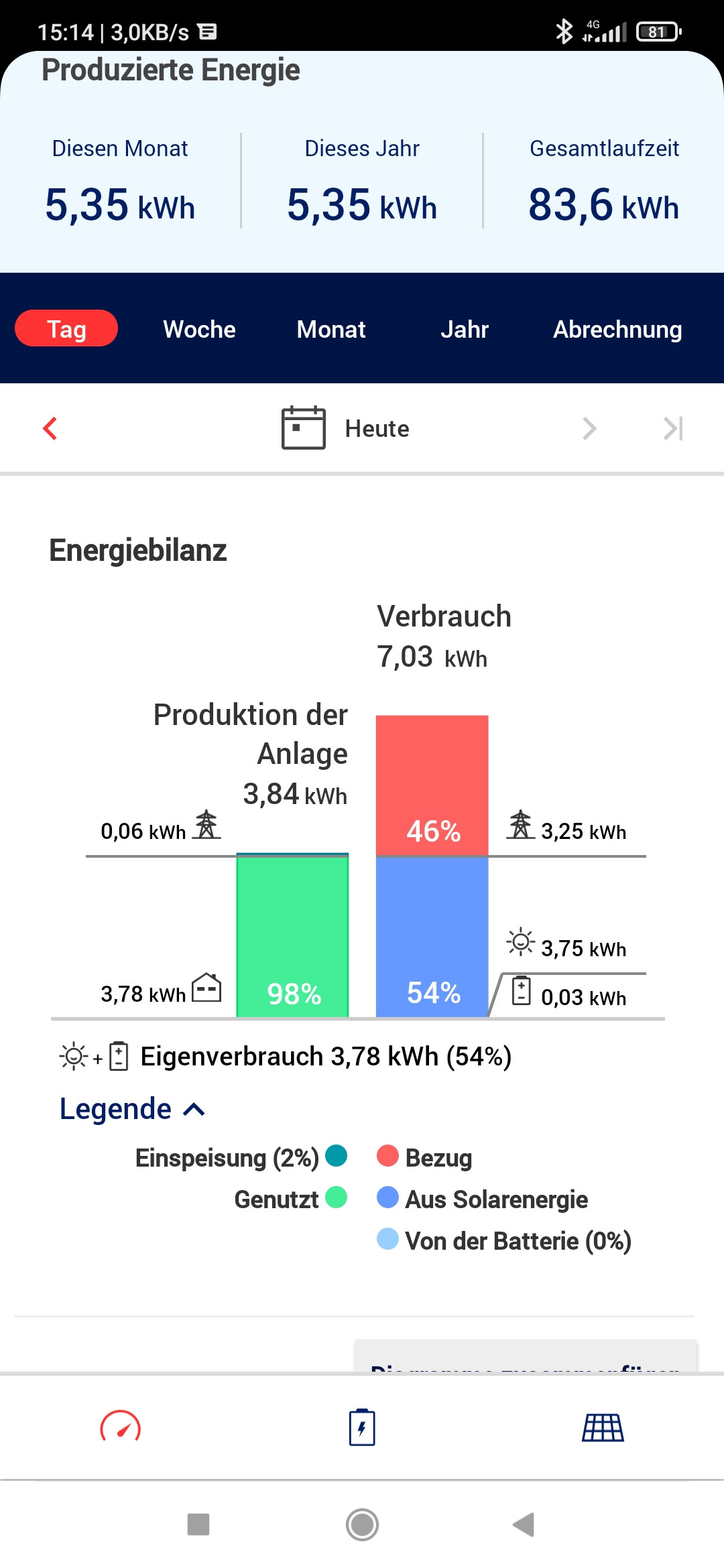This screenshot has height=1568, width=724.
Task: Go back with the system back button
Action: pyautogui.click(x=524, y=1524)
